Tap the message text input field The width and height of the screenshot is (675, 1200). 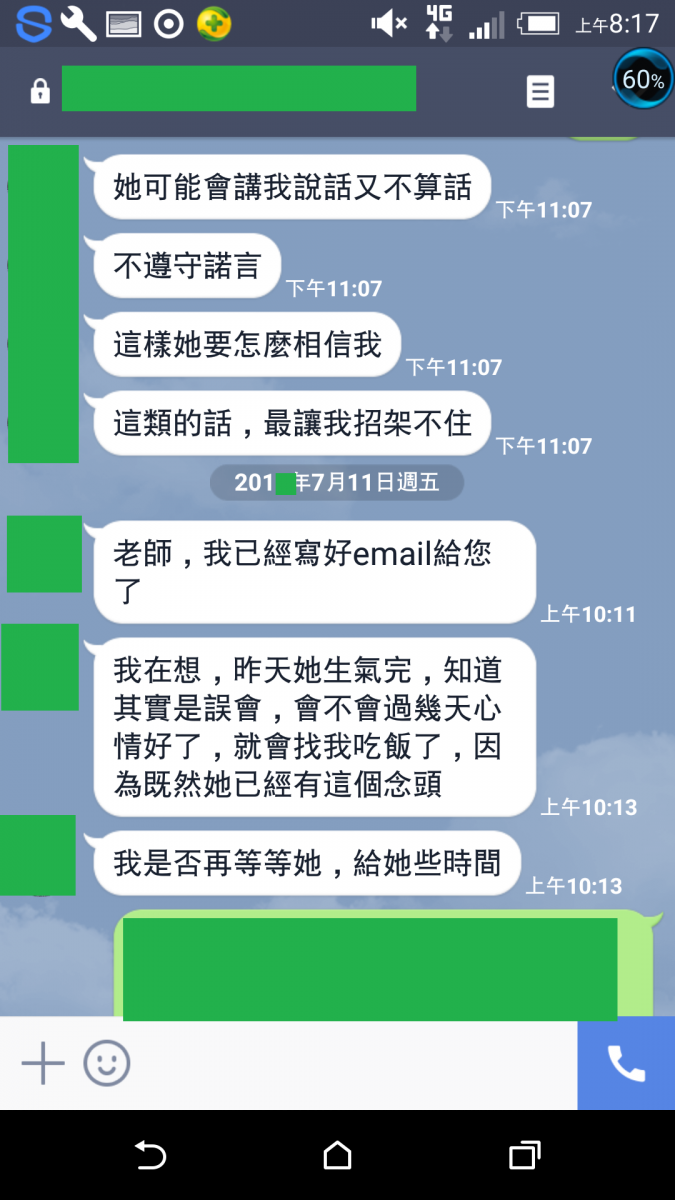coord(355,1064)
